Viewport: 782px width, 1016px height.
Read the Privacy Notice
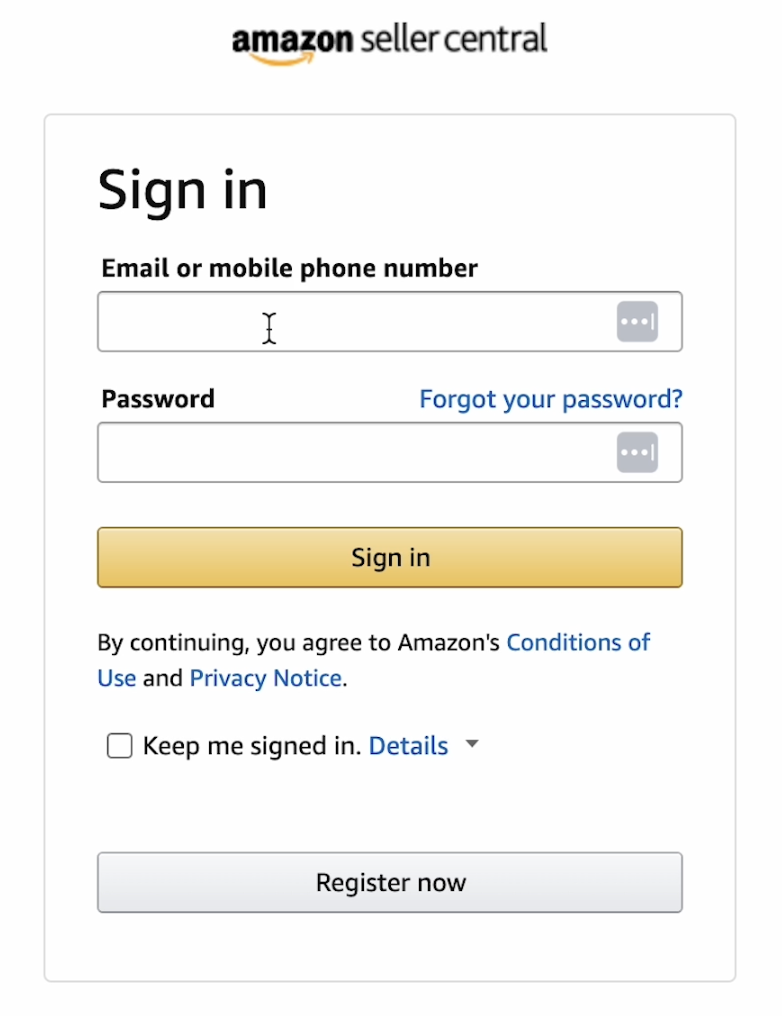pos(265,678)
